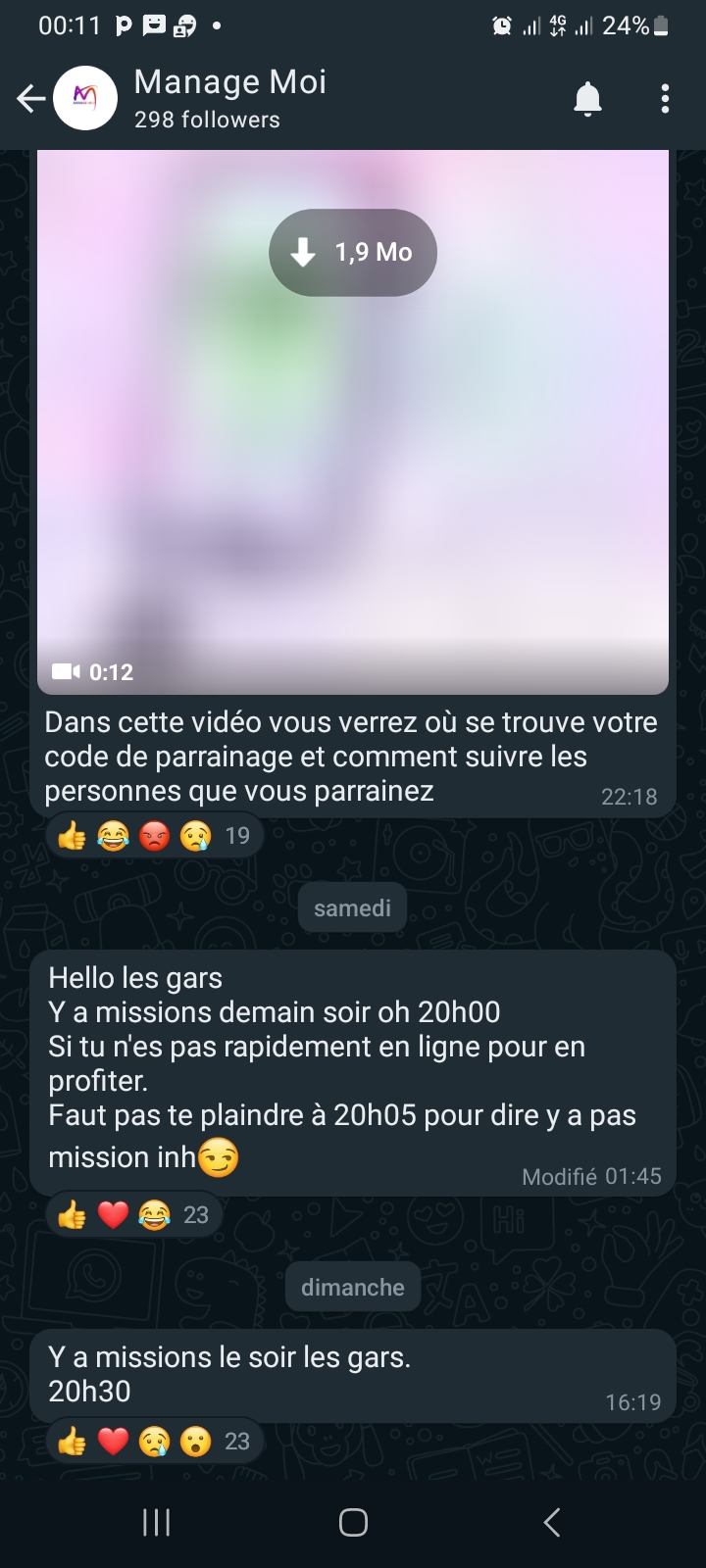Open the three-dot overflow menu

[665, 98]
